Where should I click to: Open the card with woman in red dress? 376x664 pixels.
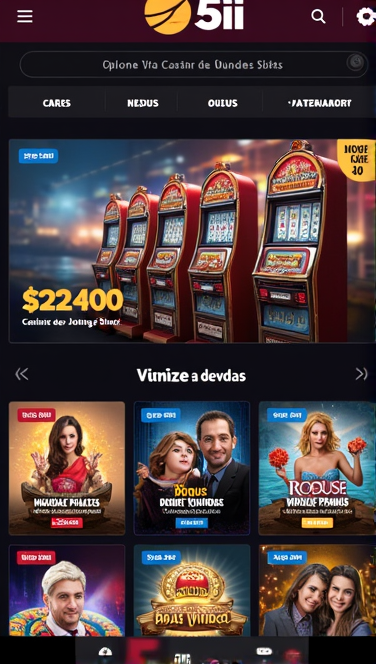tap(67, 468)
